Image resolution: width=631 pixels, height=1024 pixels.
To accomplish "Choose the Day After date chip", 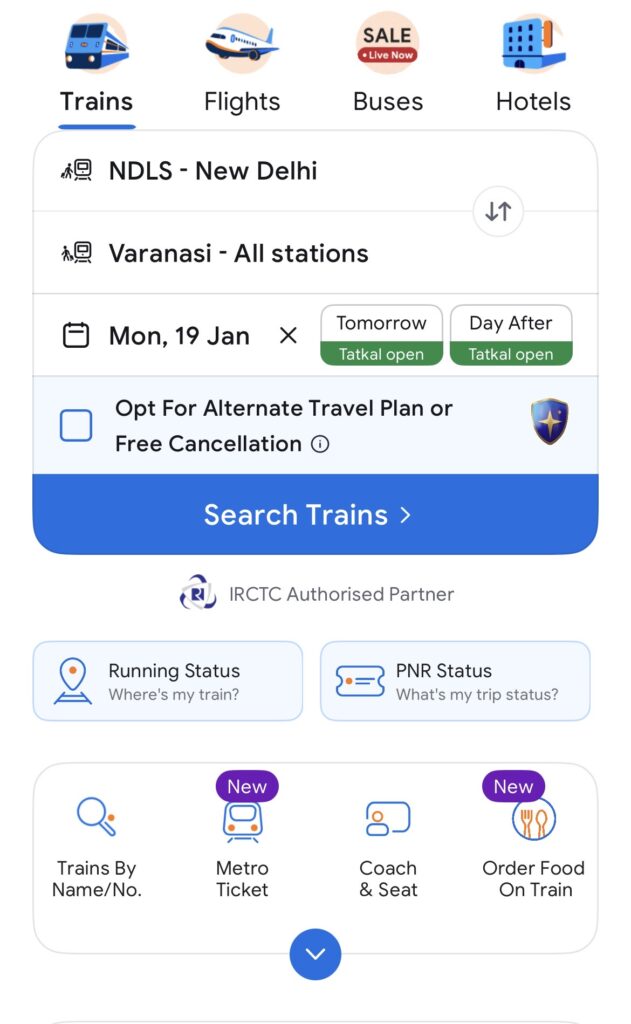I will point(511,336).
